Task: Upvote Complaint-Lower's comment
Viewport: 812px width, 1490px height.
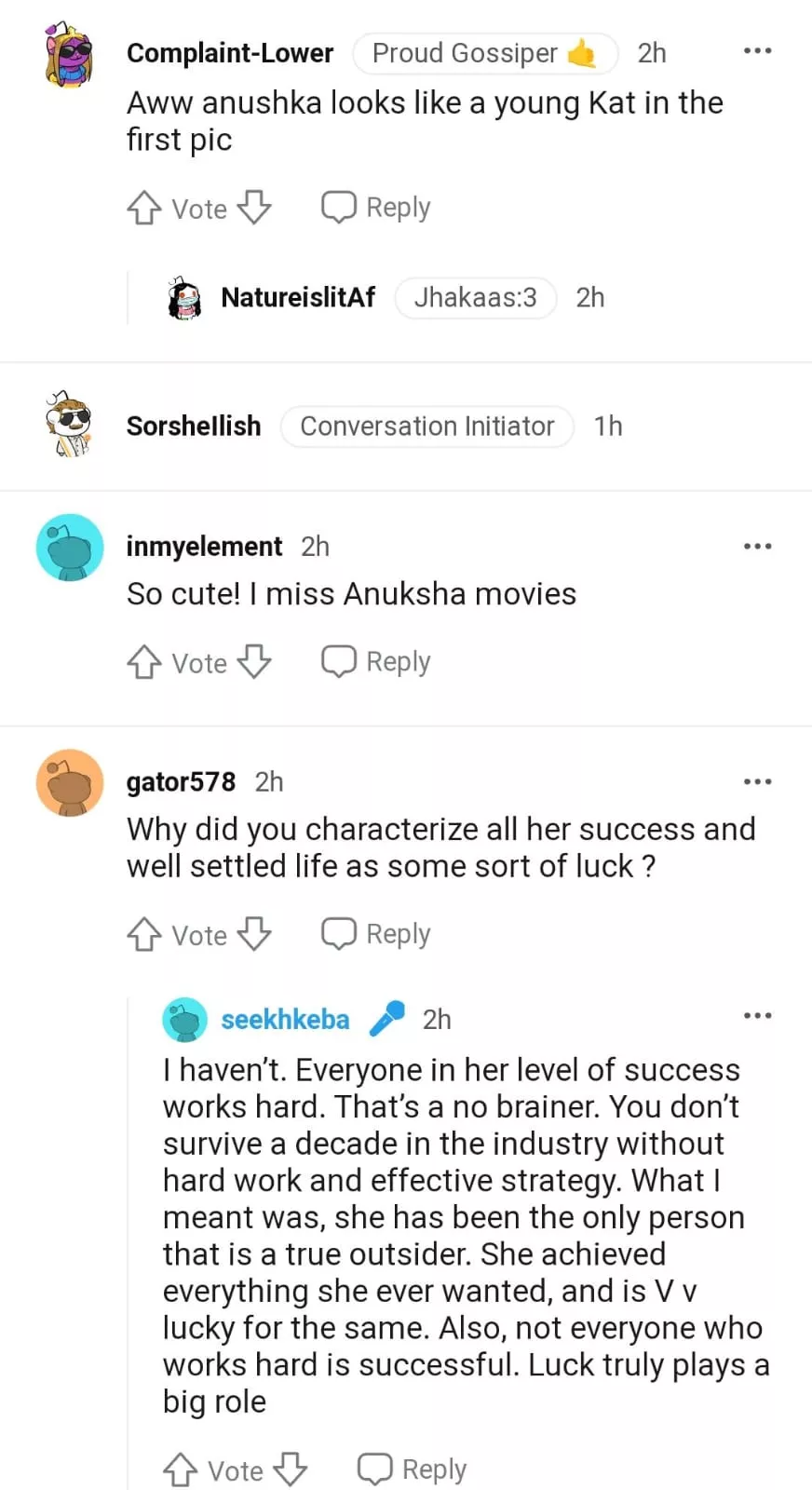Action: (143, 208)
